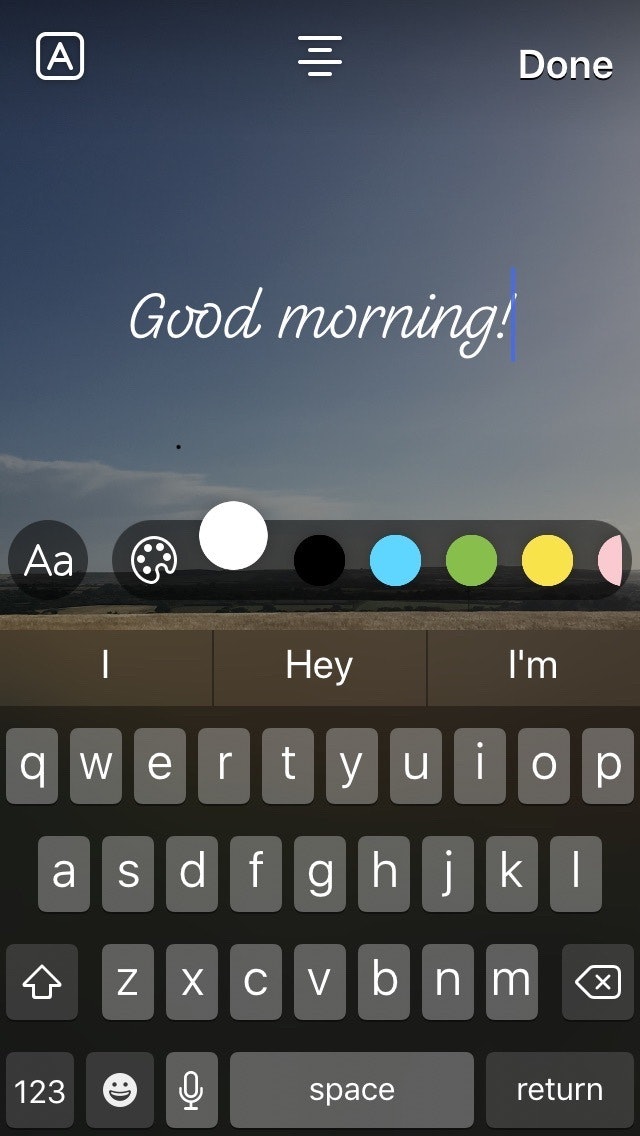Image resolution: width=640 pixels, height=1136 pixels.
Task: Hit the return key
Action: (559, 1089)
